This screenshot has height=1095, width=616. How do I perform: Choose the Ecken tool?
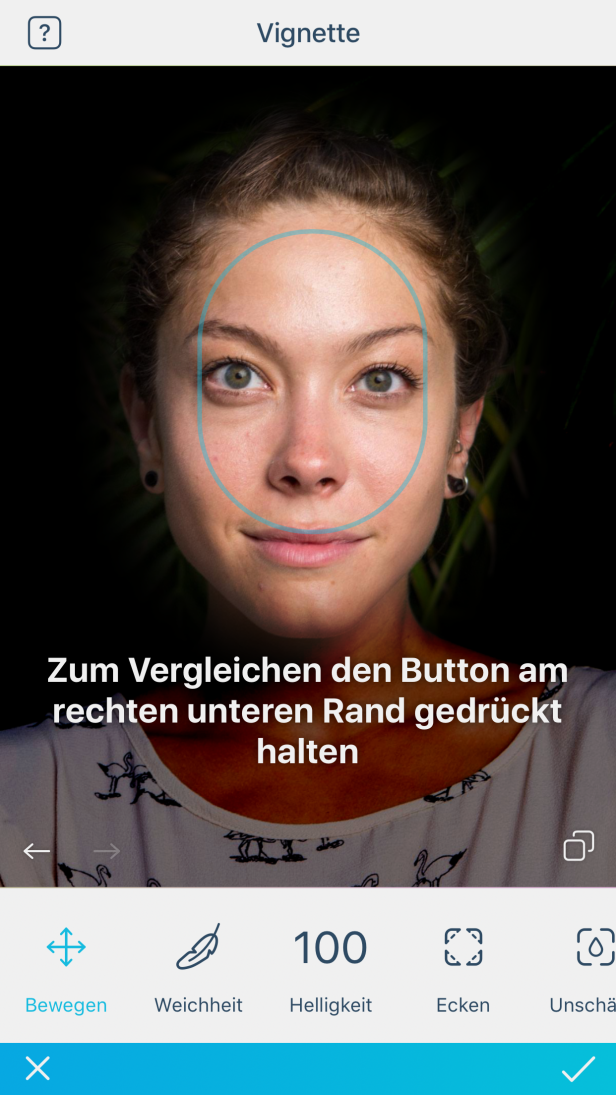click(463, 965)
